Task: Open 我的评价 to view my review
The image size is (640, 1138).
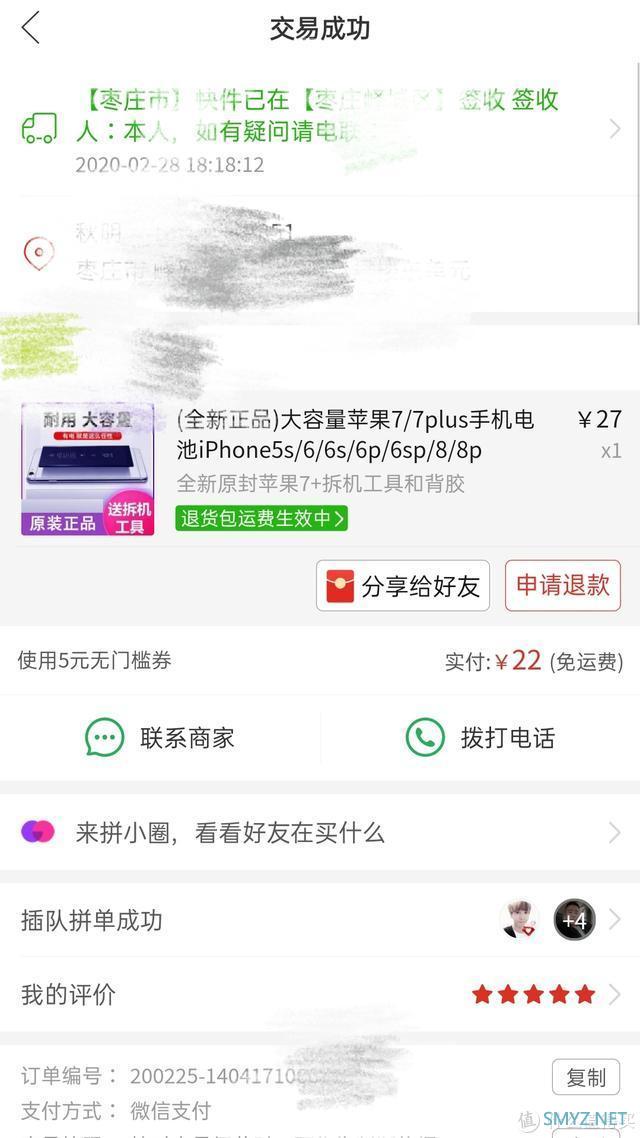Action: click(x=320, y=994)
